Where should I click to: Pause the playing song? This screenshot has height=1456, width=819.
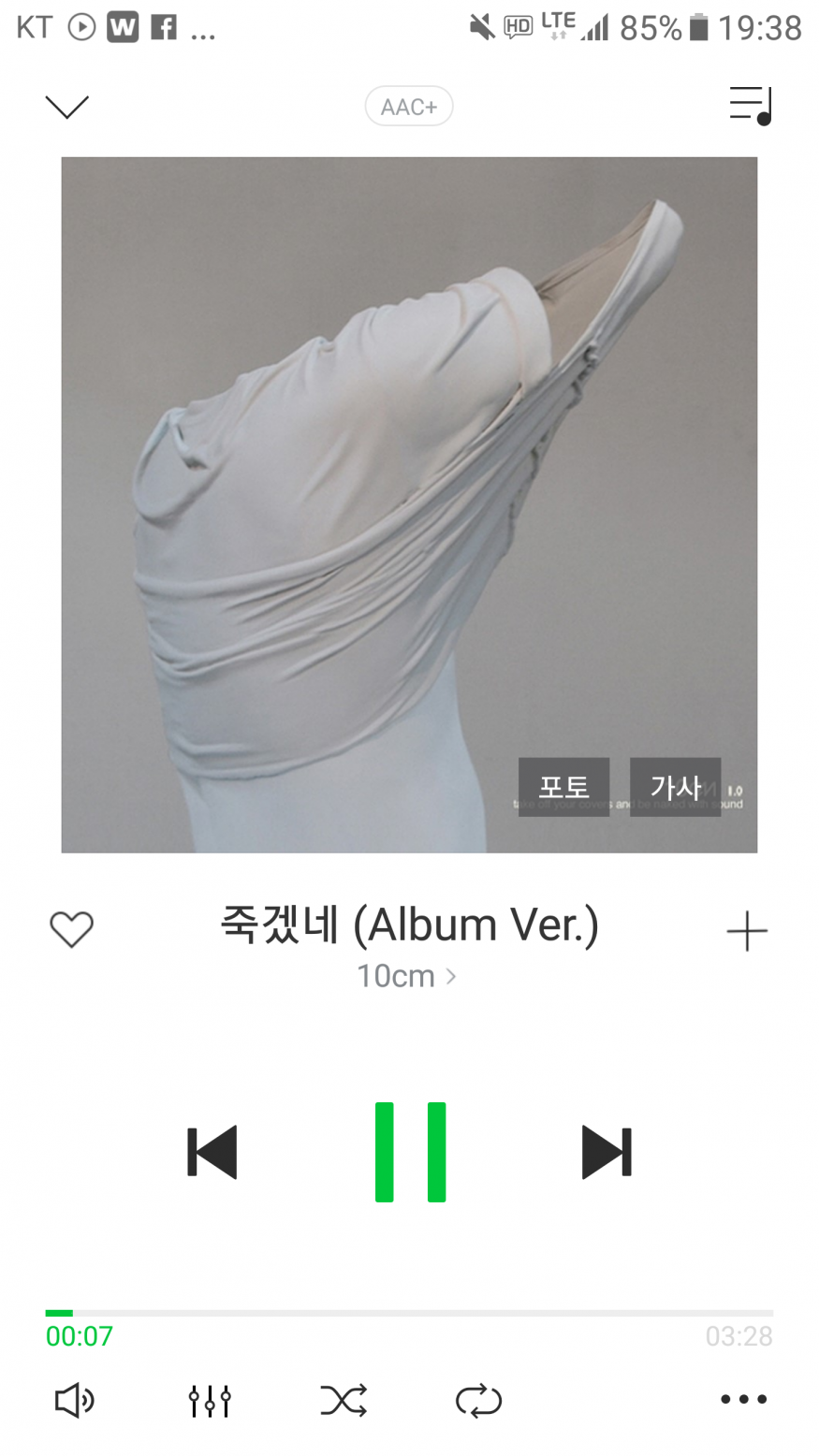[x=410, y=1152]
